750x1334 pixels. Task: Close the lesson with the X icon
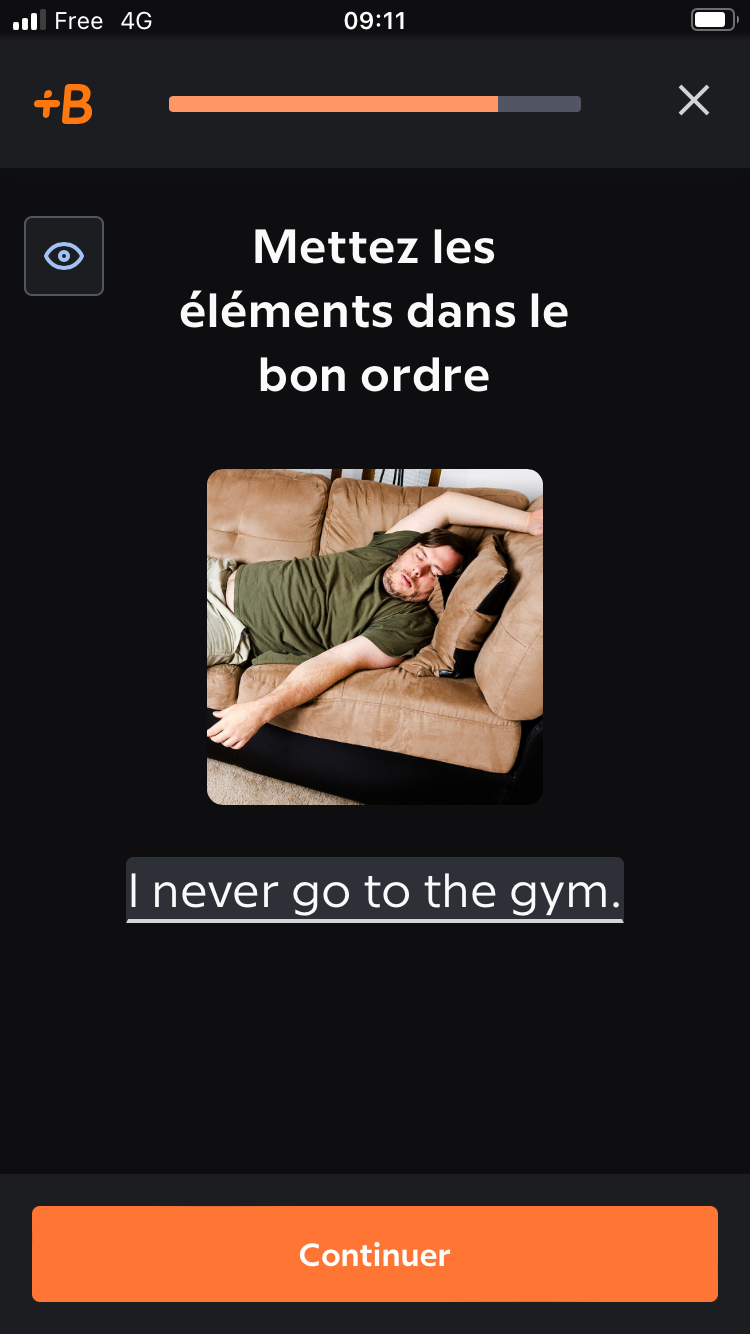(x=693, y=100)
